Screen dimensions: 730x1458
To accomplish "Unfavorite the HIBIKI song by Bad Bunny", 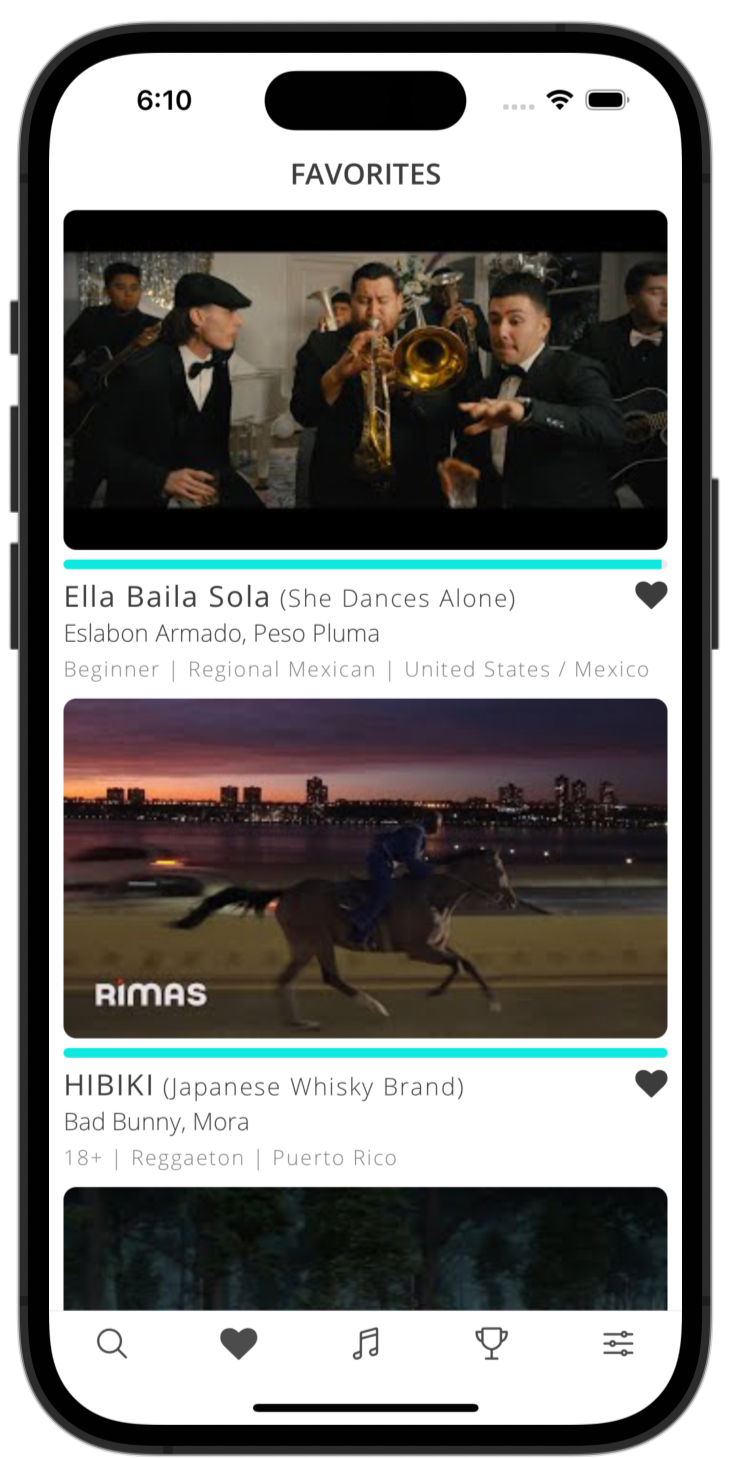I will pyautogui.click(x=651, y=1083).
